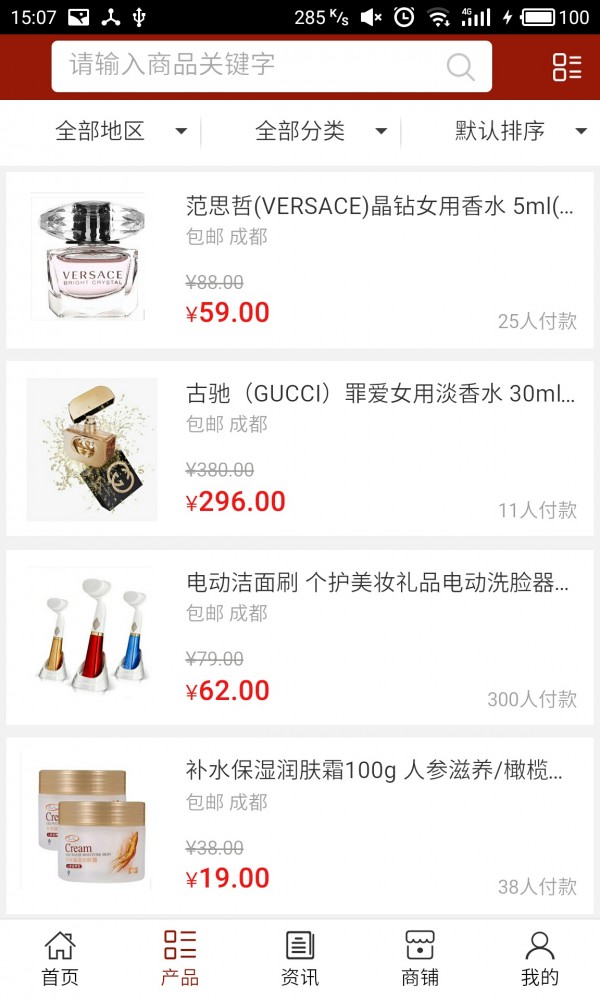Expand the 全部地区 region dropdown

[120, 131]
